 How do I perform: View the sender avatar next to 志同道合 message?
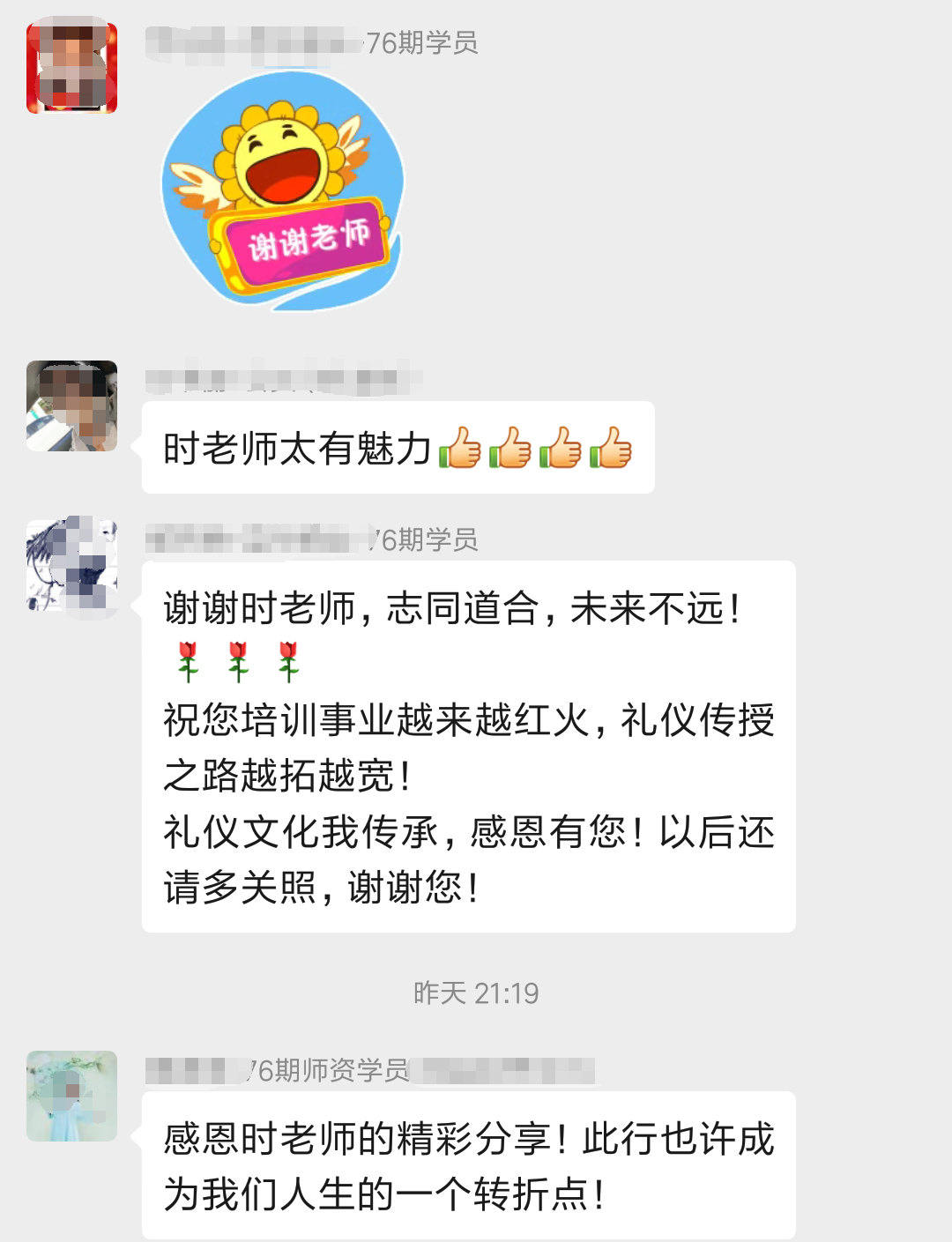[71, 564]
